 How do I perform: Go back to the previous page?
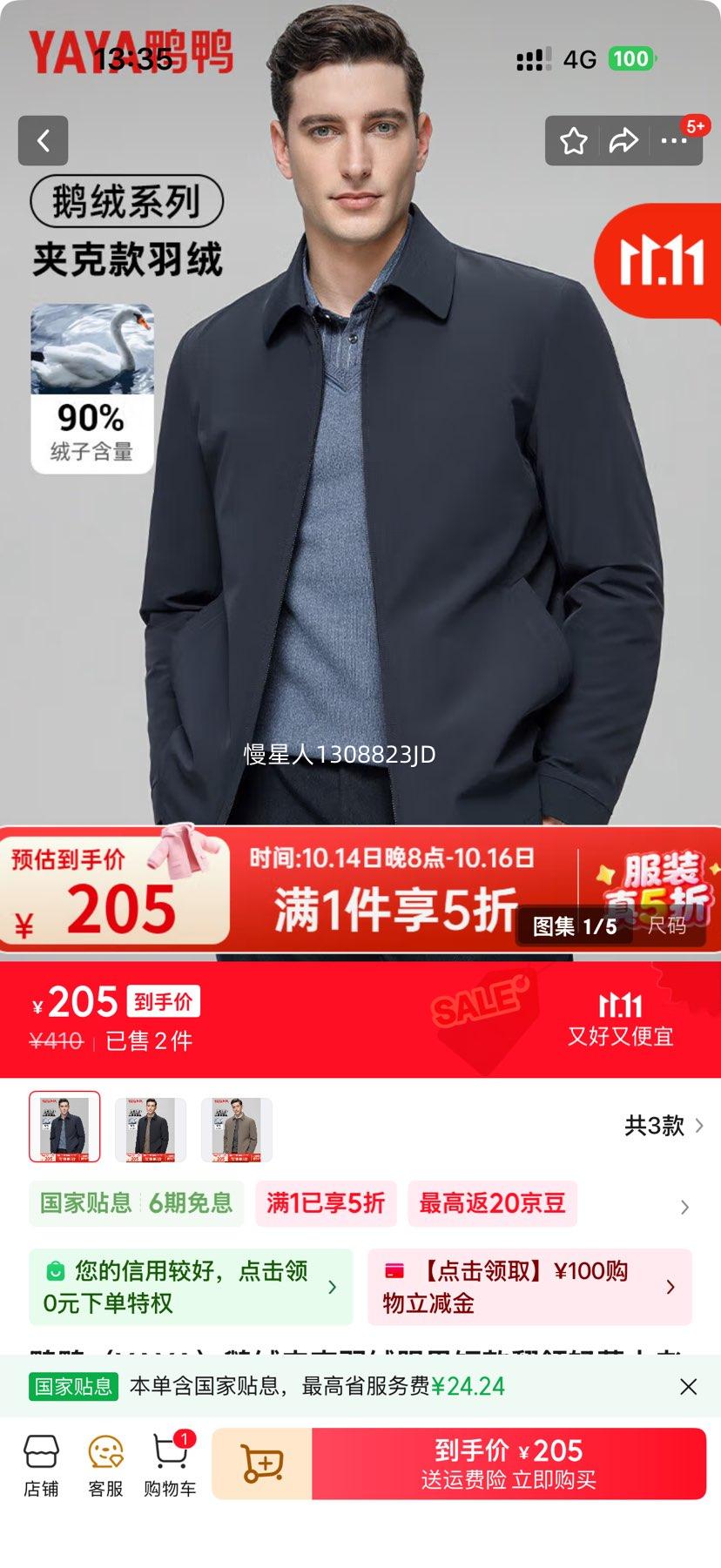pos(43,140)
